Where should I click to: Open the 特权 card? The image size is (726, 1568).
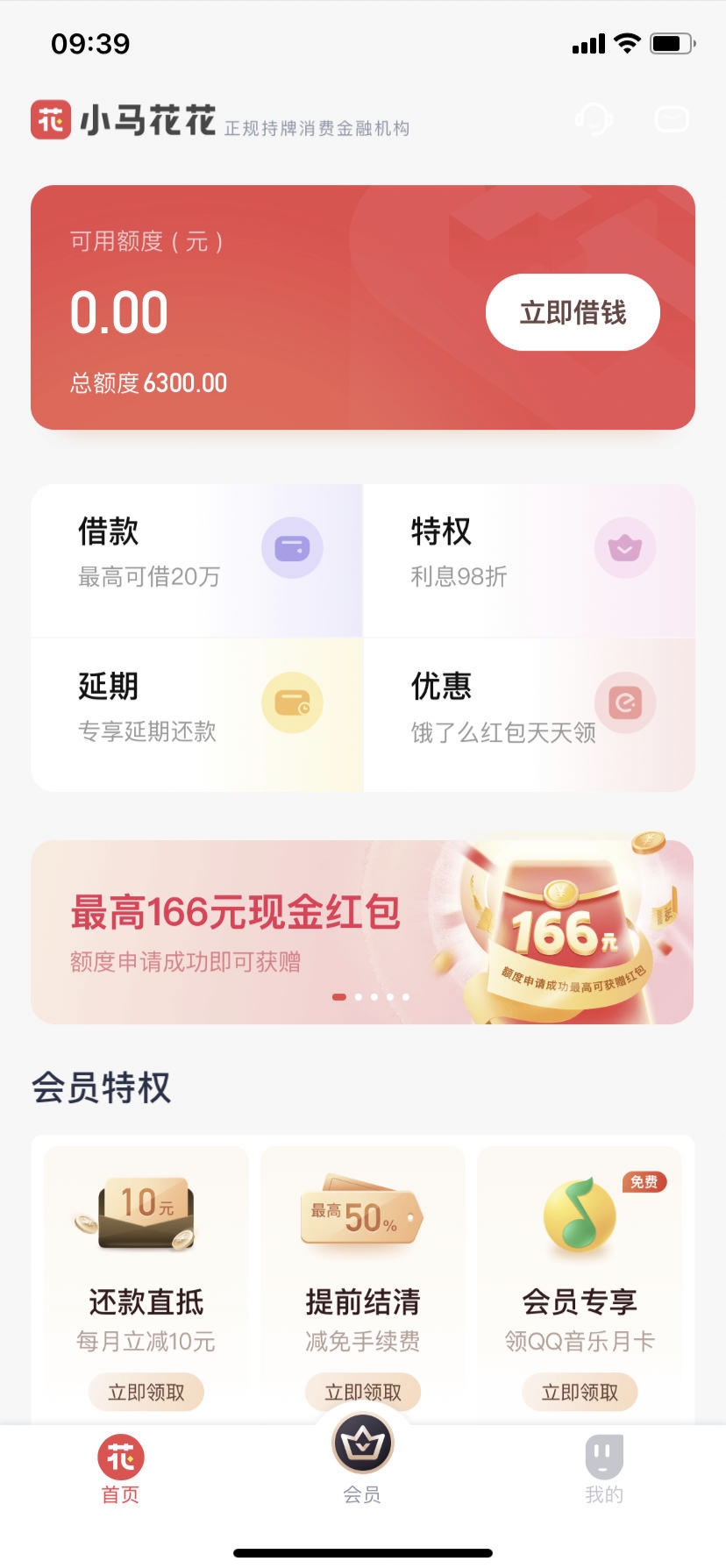(530, 560)
